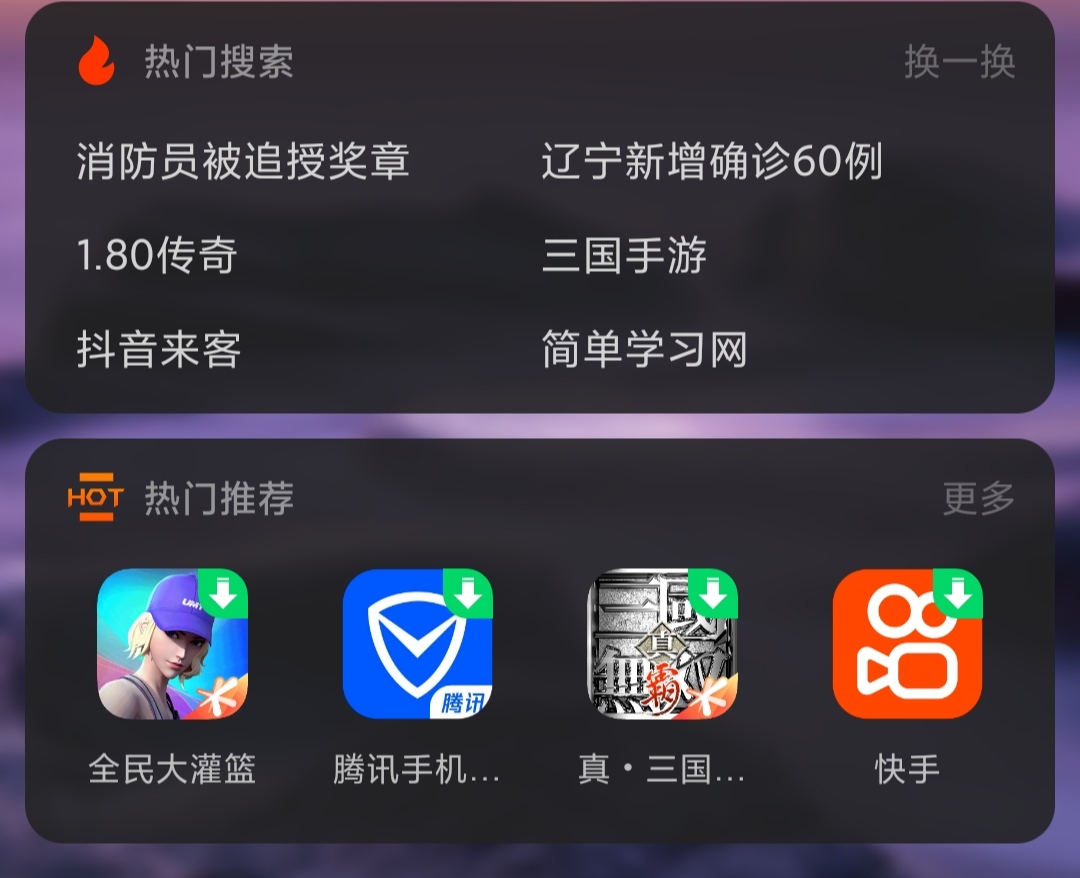1080x878 pixels.
Task: Search for 辽宁新增确诊60例
Action: pos(712,161)
